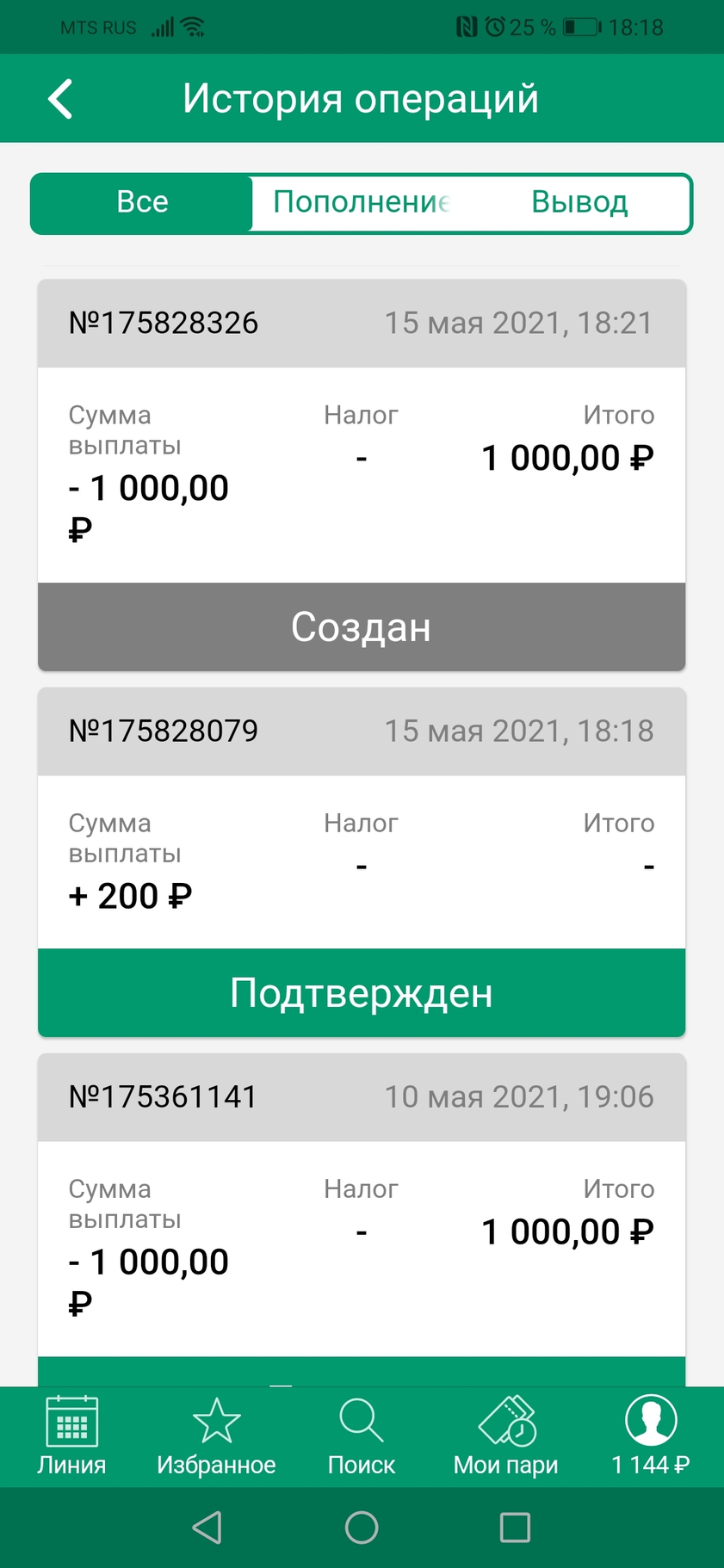The image size is (724, 1568).
Task: Open operation №175361141 card
Action: point(362,1219)
